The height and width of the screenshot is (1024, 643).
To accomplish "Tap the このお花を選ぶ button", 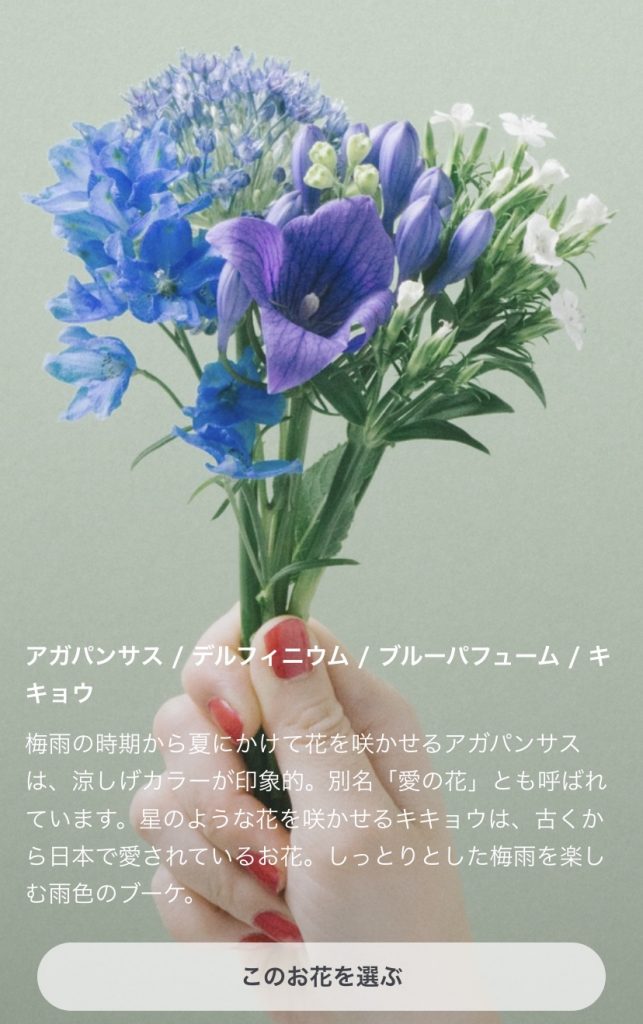I will 321,976.
